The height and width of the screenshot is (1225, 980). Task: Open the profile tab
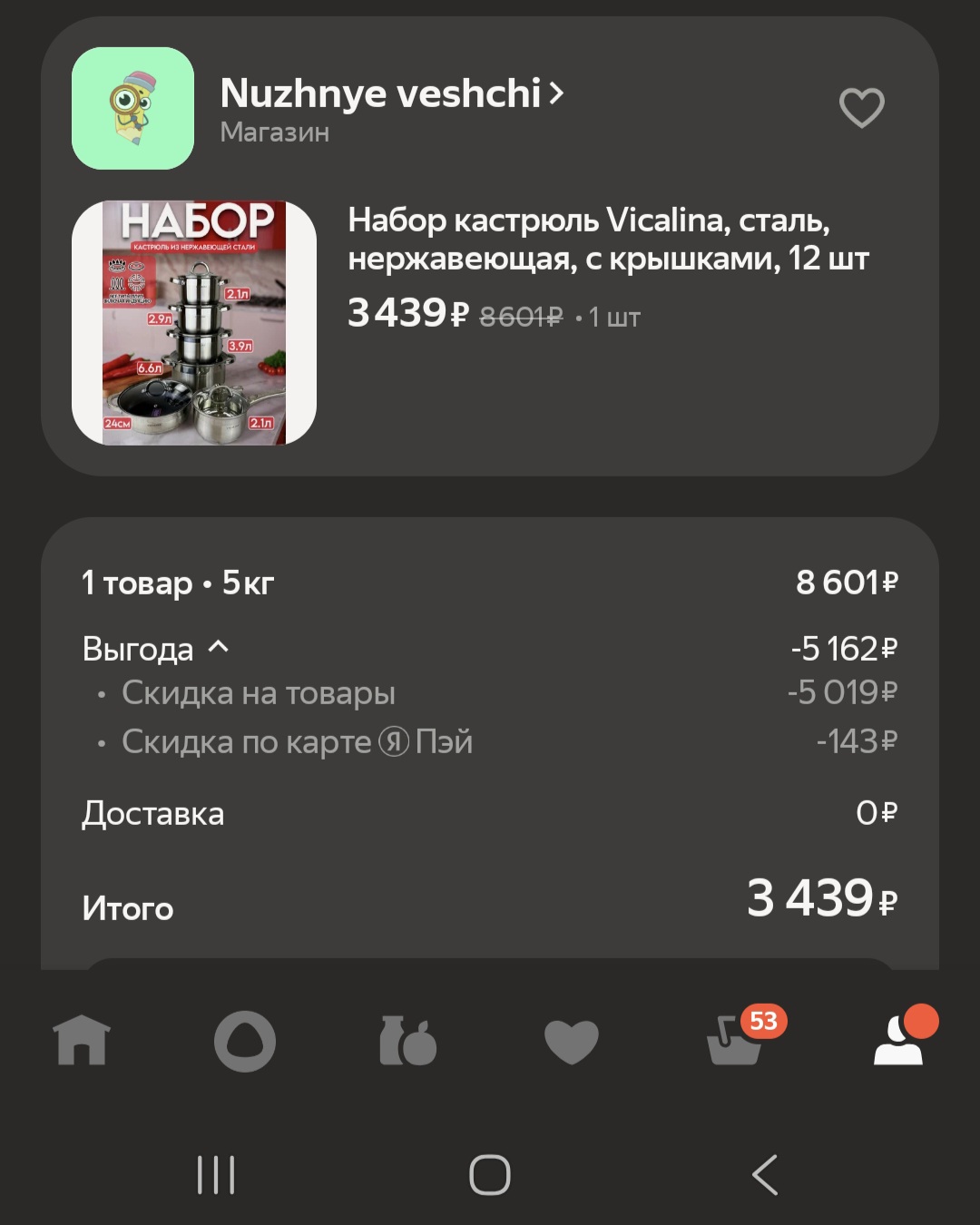(898, 1040)
